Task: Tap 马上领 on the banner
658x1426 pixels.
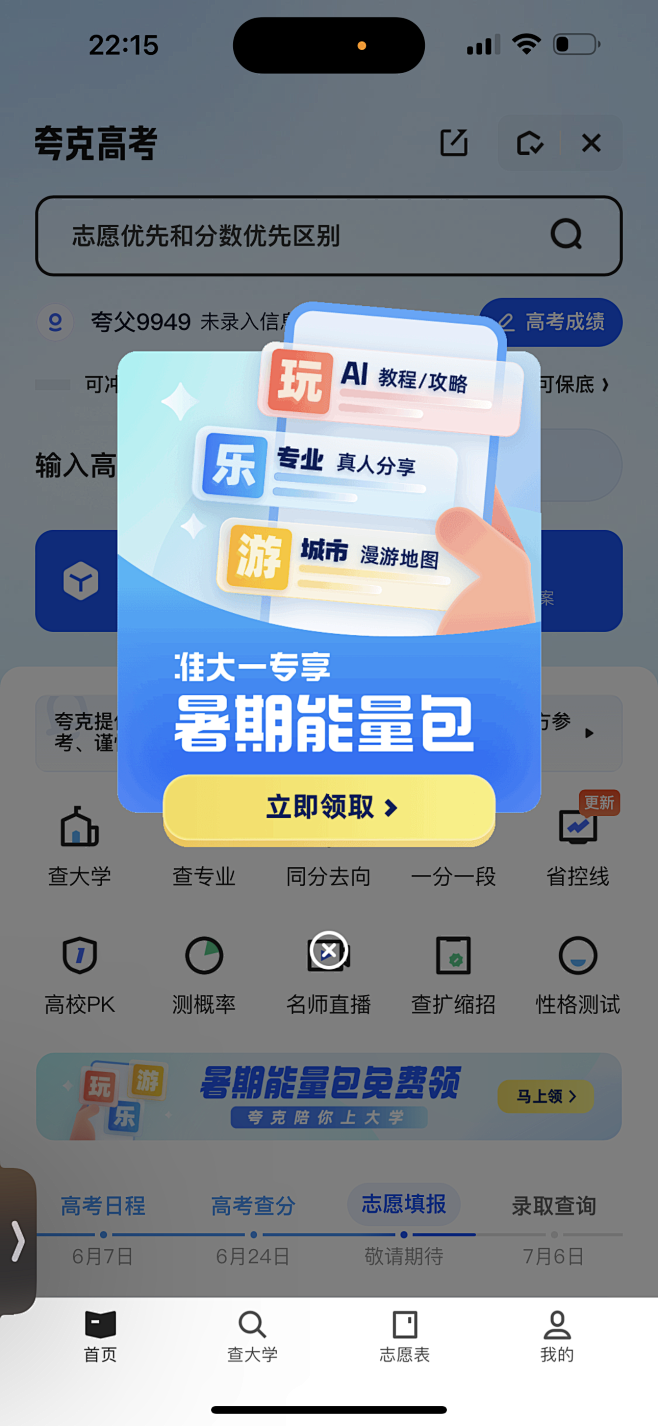Action: click(545, 1097)
